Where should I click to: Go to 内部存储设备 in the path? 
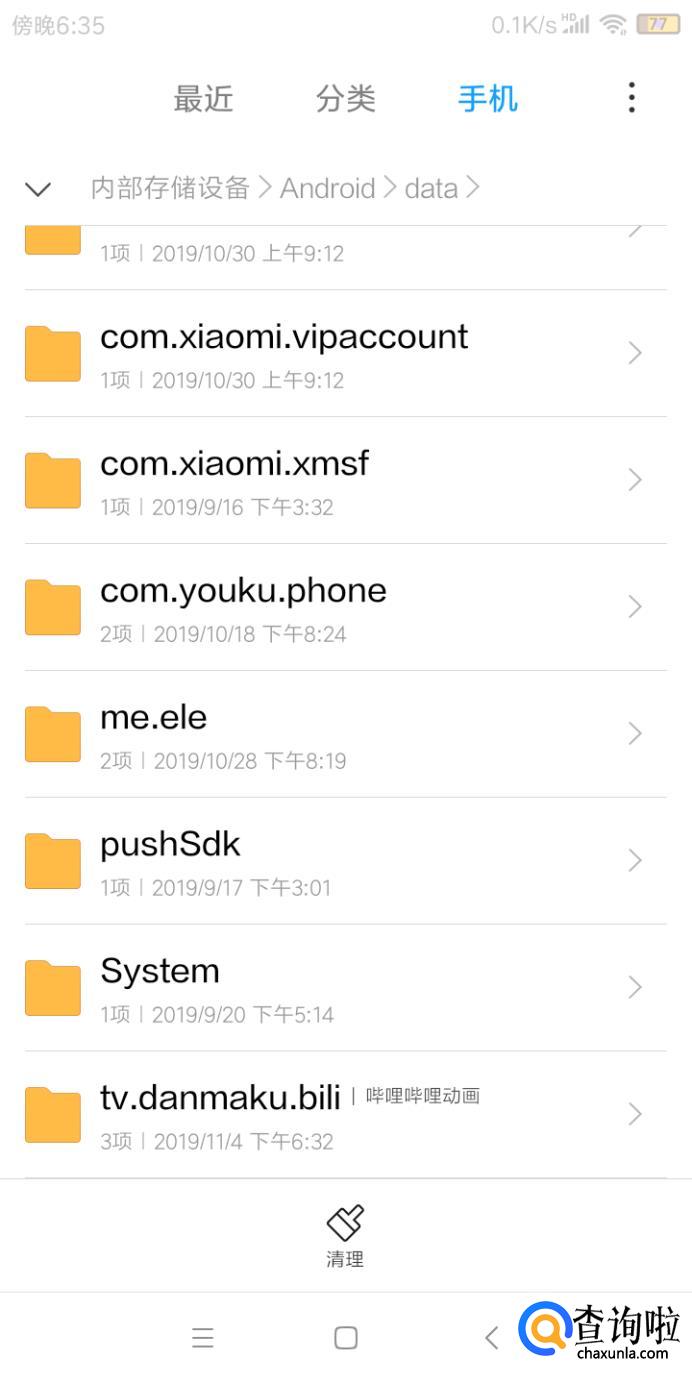(170, 188)
